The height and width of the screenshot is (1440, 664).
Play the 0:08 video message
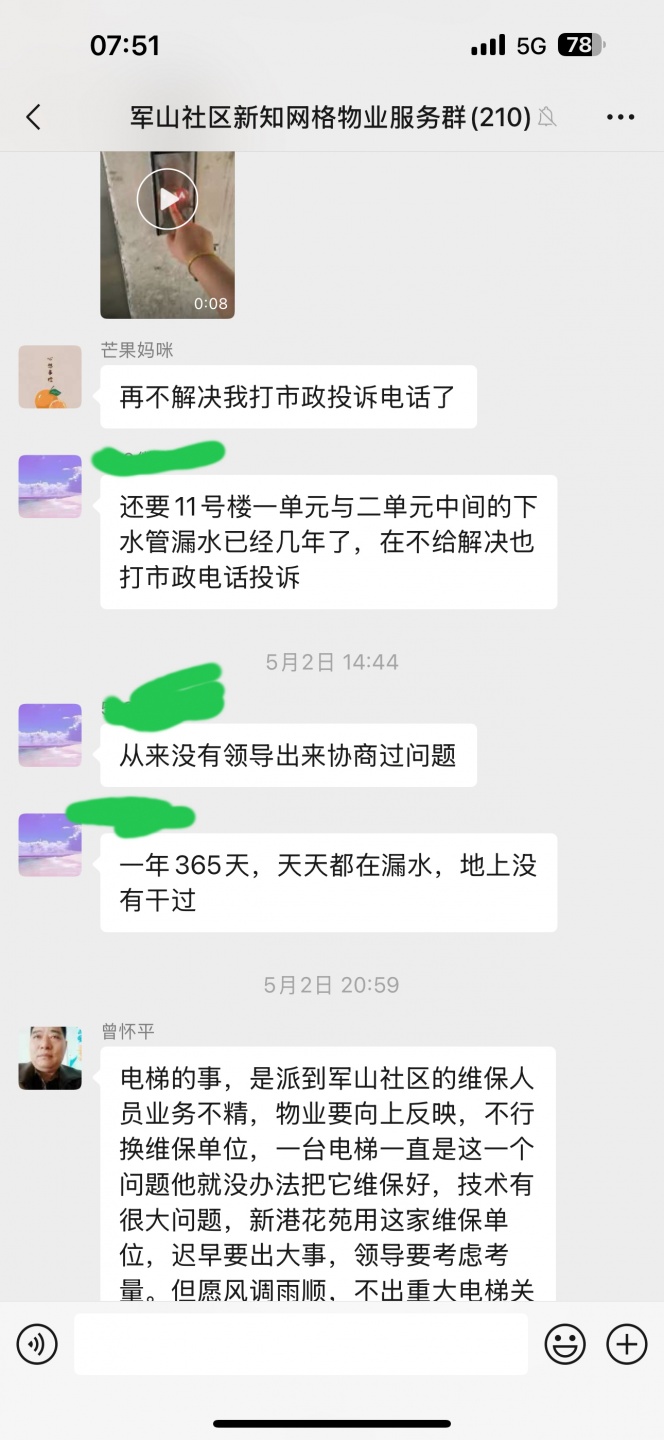pyautogui.click(x=167, y=199)
